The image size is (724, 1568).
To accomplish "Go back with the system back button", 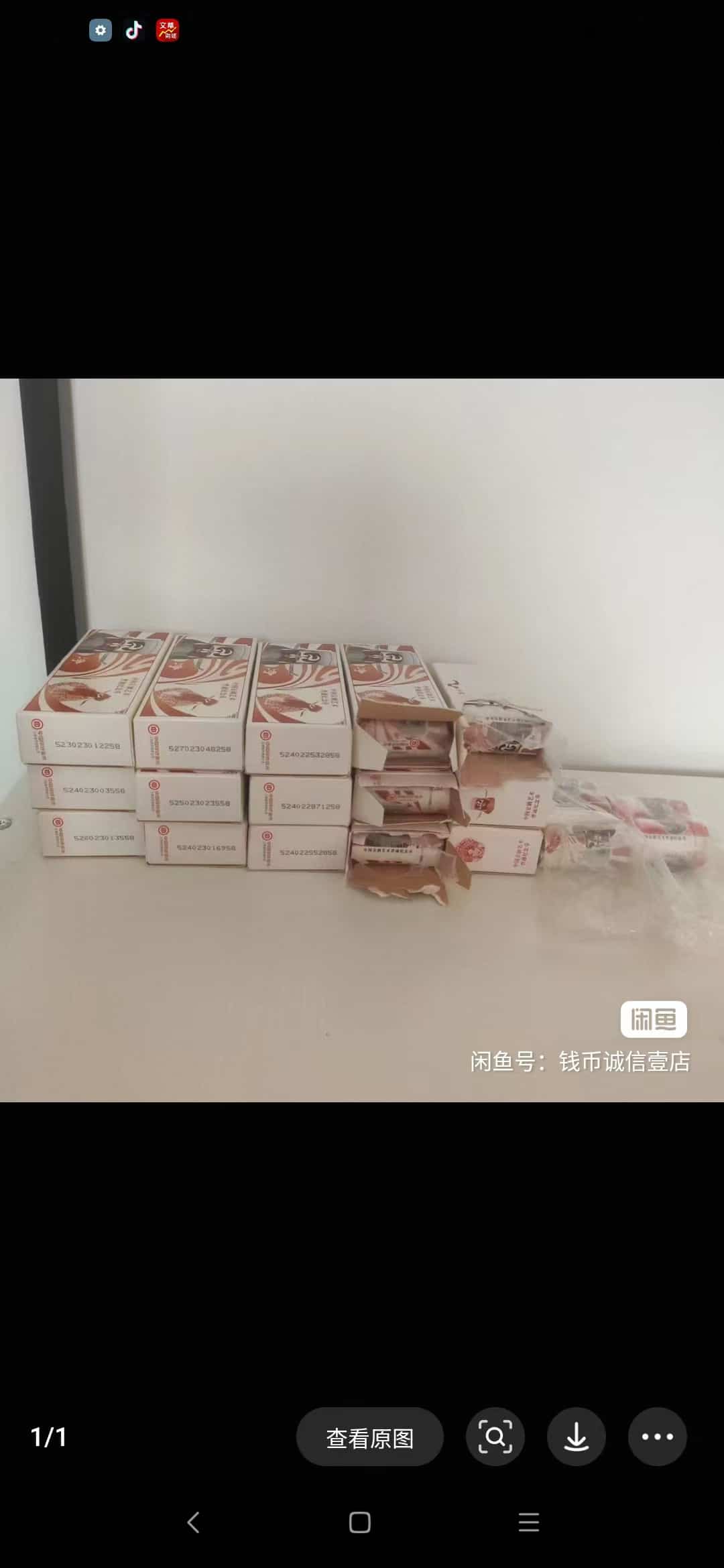I will pyautogui.click(x=193, y=1522).
